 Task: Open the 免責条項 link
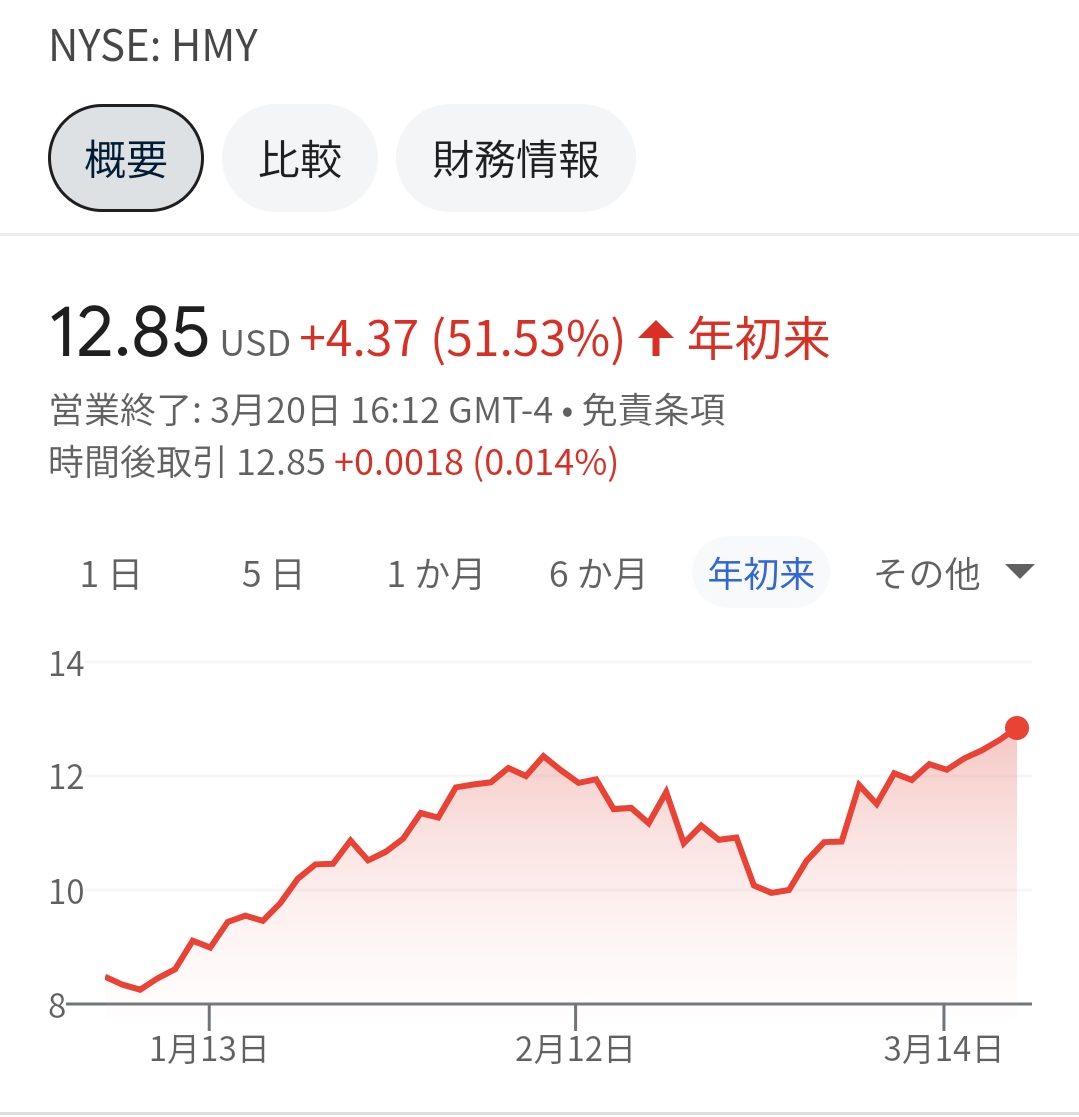click(x=653, y=410)
